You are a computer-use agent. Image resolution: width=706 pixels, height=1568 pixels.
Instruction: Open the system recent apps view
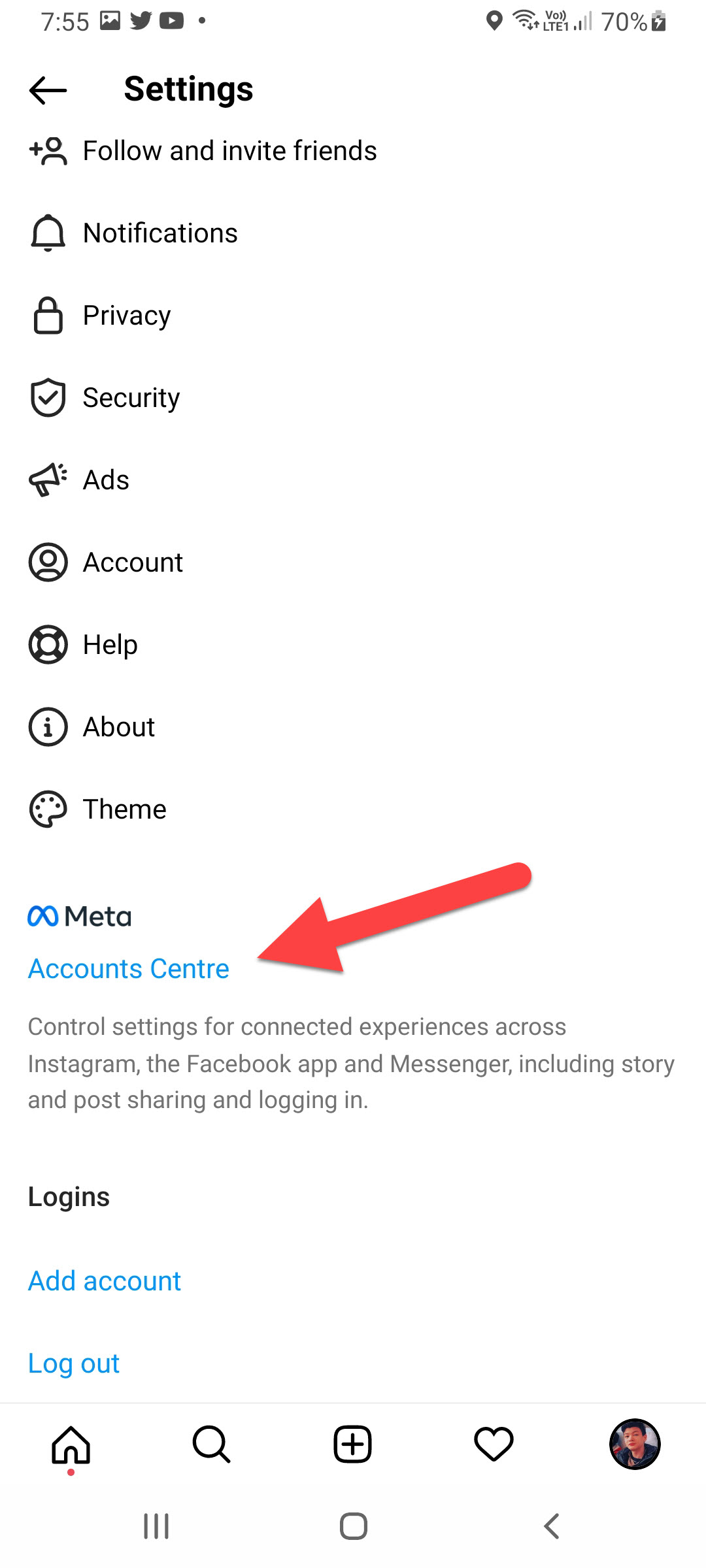click(x=156, y=1527)
